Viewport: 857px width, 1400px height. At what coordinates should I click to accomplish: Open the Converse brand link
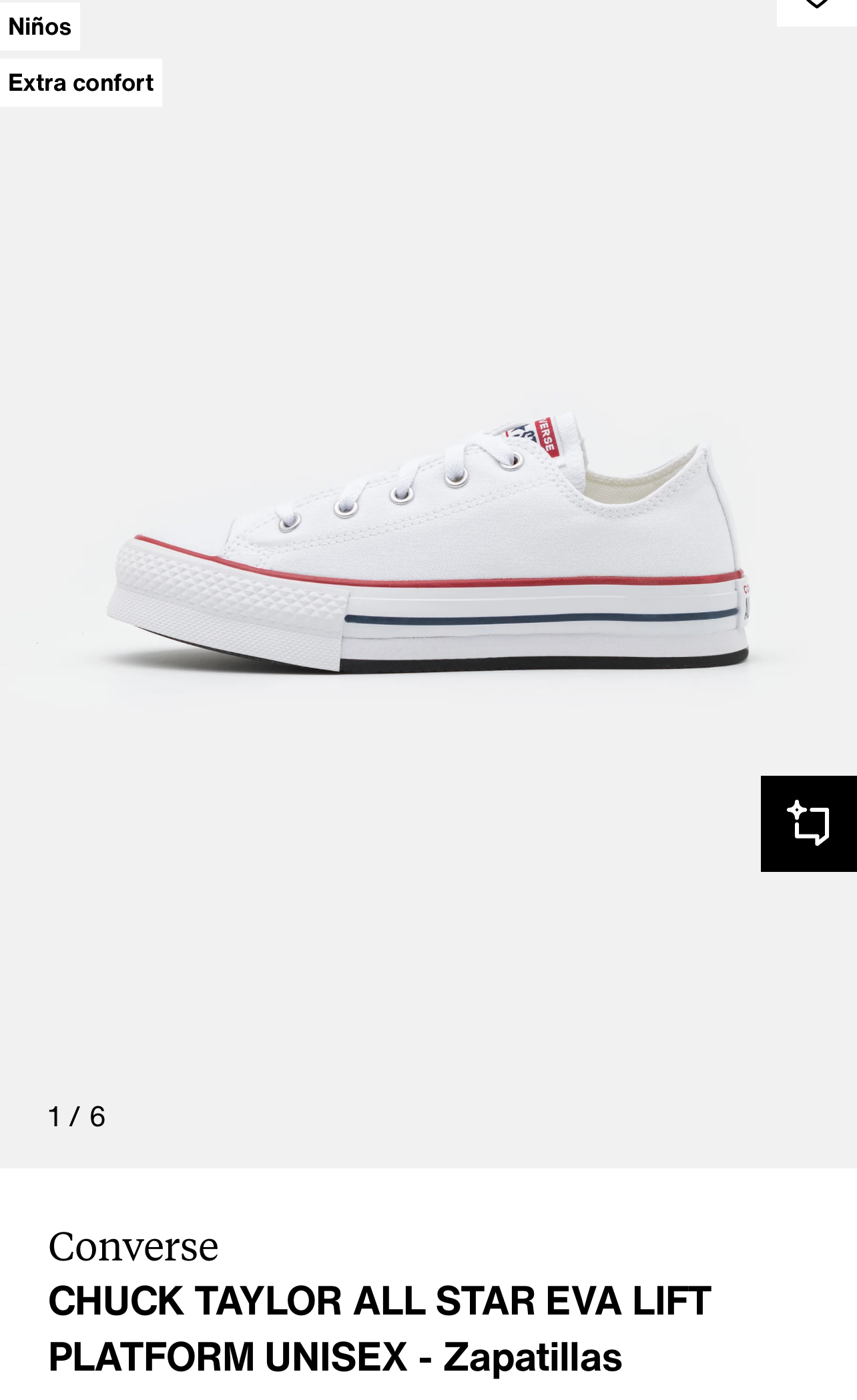pos(133,1246)
